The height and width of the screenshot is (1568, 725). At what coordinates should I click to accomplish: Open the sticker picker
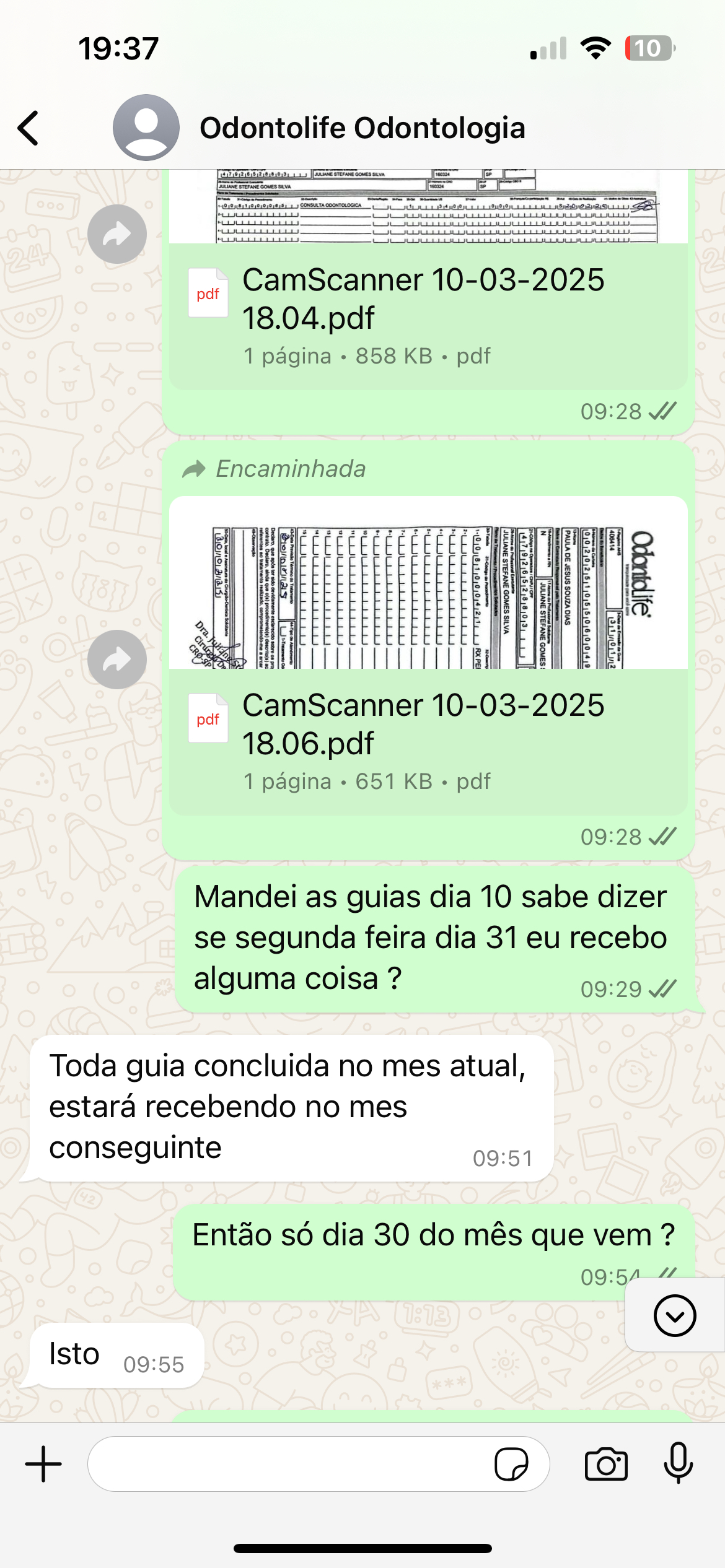[x=511, y=1464]
